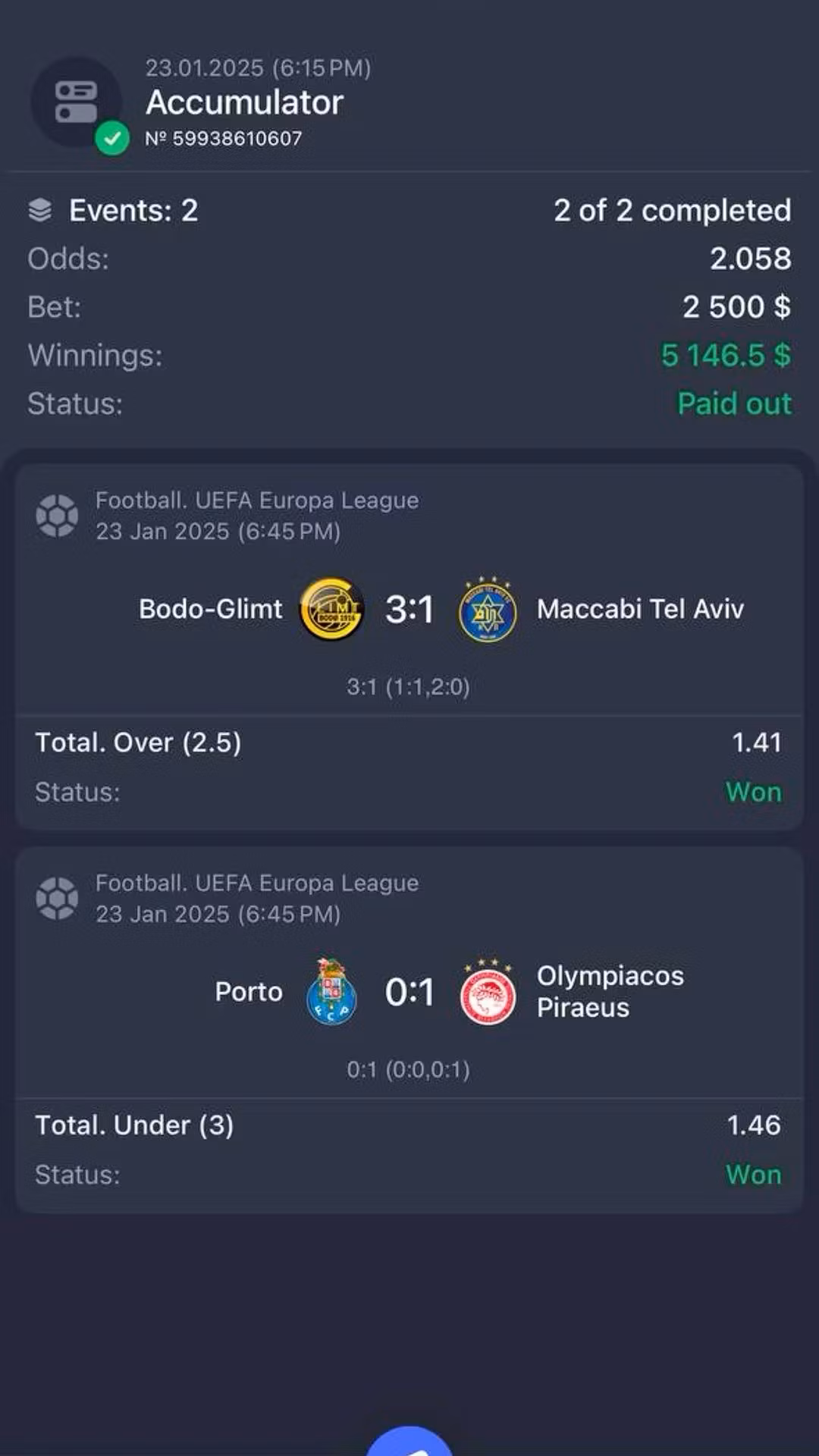This screenshot has height=1456, width=819.
Task: Open the Bodo-Glimt vs Maccabi Tel Aviv event
Action: (x=409, y=609)
